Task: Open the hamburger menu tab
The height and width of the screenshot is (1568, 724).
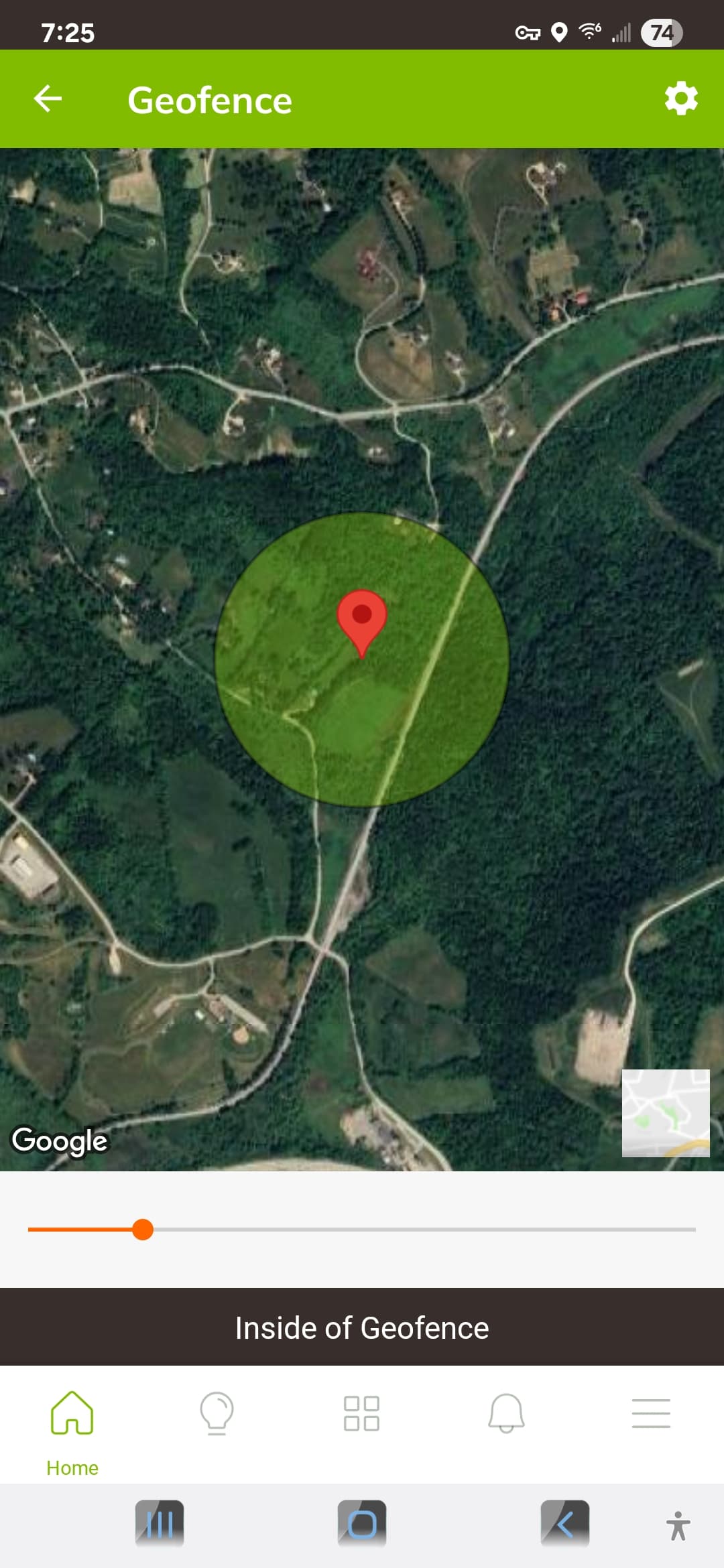Action: [651, 1414]
